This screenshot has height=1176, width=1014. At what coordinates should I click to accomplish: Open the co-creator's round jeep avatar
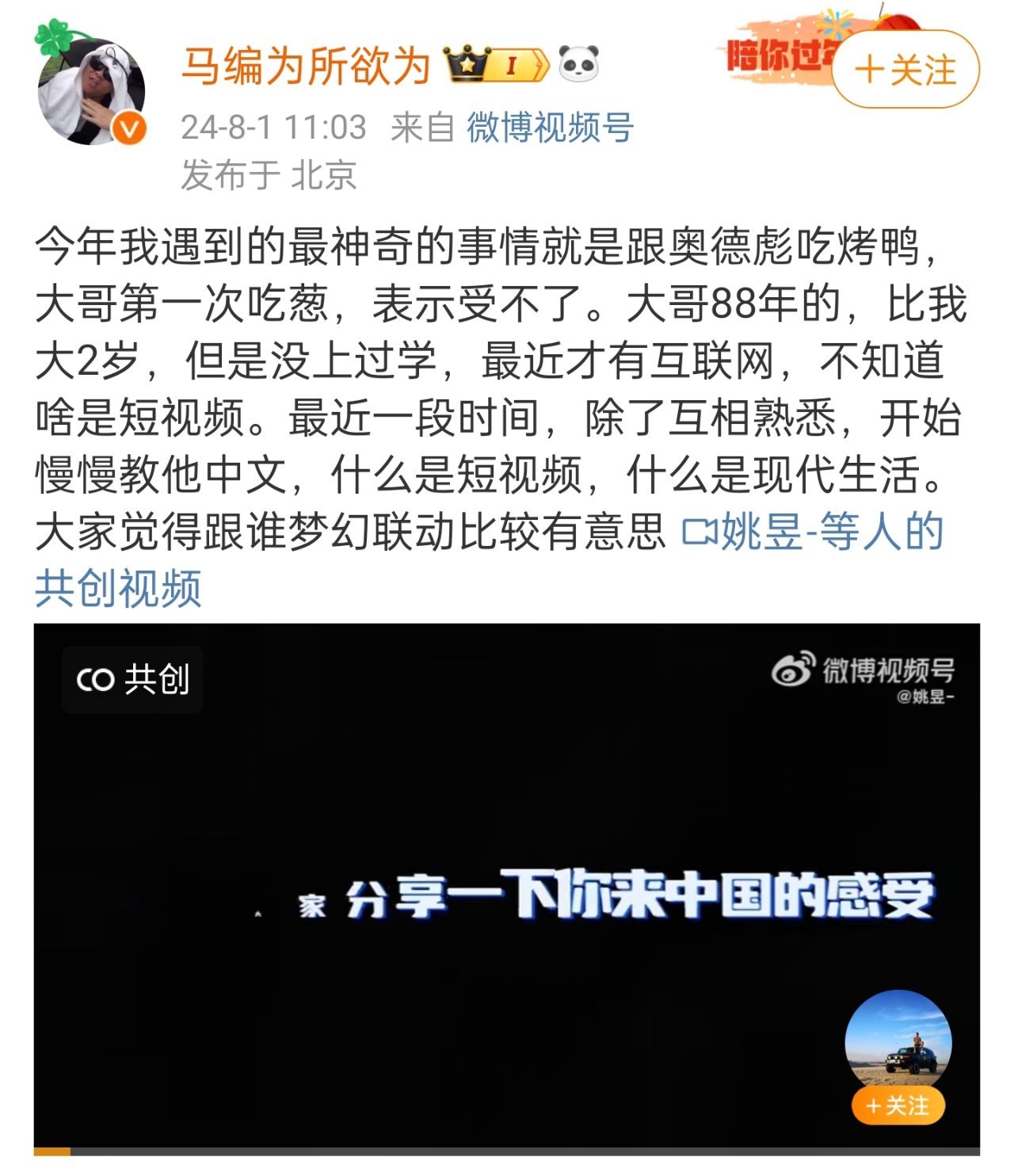(x=898, y=1042)
